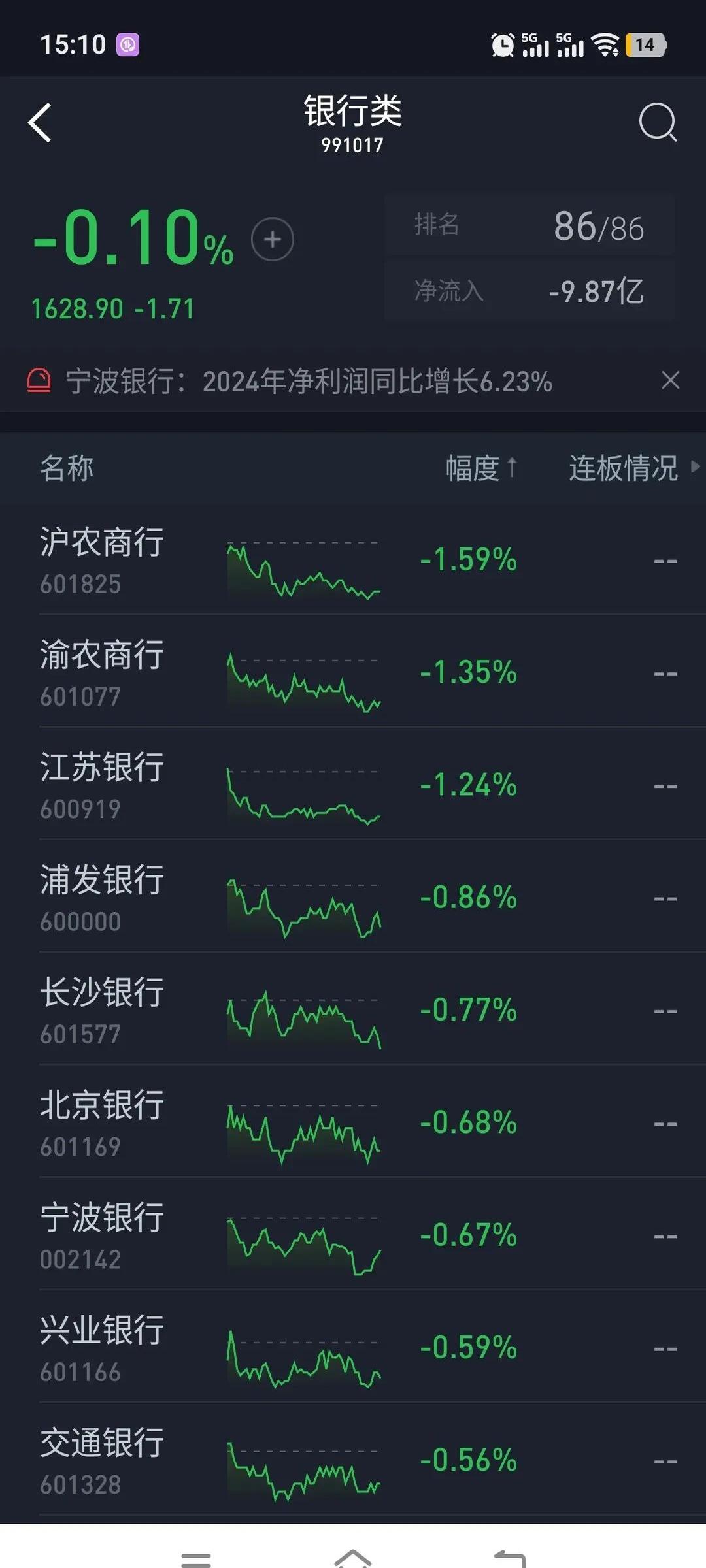Dismiss the news banner with the × button
Image resolution: width=706 pixels, height=1568 pixels.
[x=671, y=381]
